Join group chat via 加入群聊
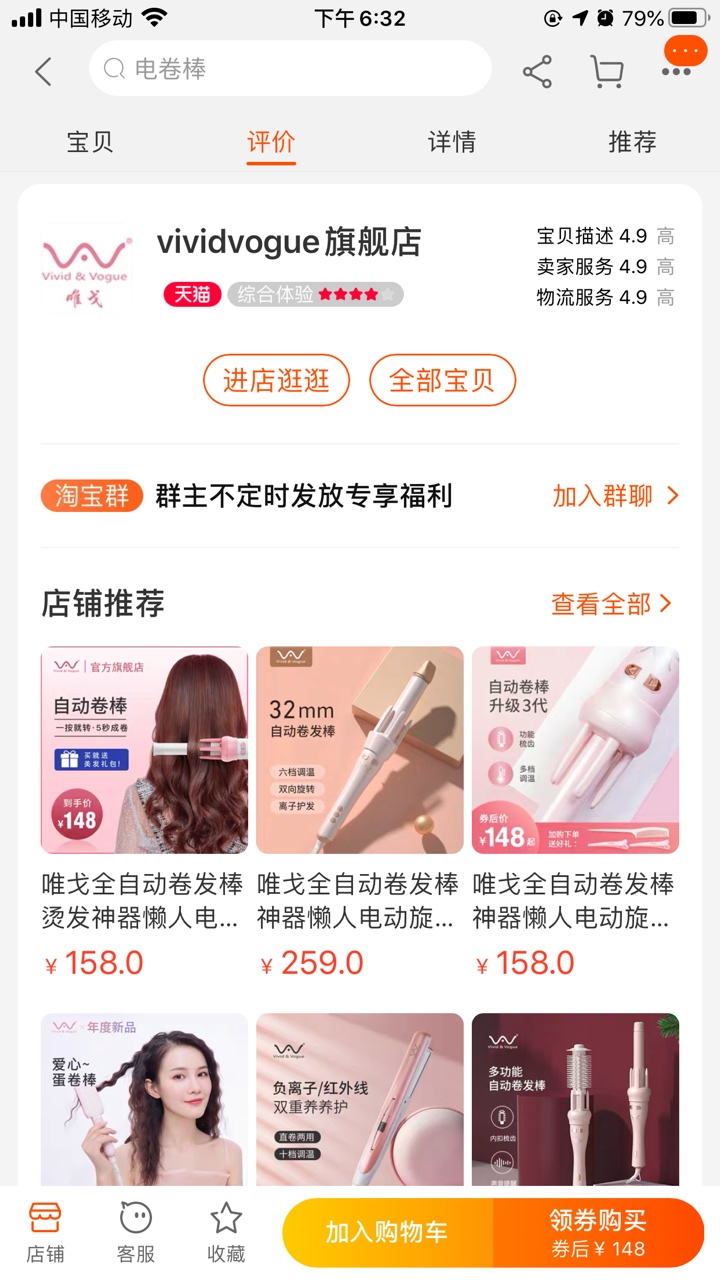 pyautogui.click(x=615, y=496)
